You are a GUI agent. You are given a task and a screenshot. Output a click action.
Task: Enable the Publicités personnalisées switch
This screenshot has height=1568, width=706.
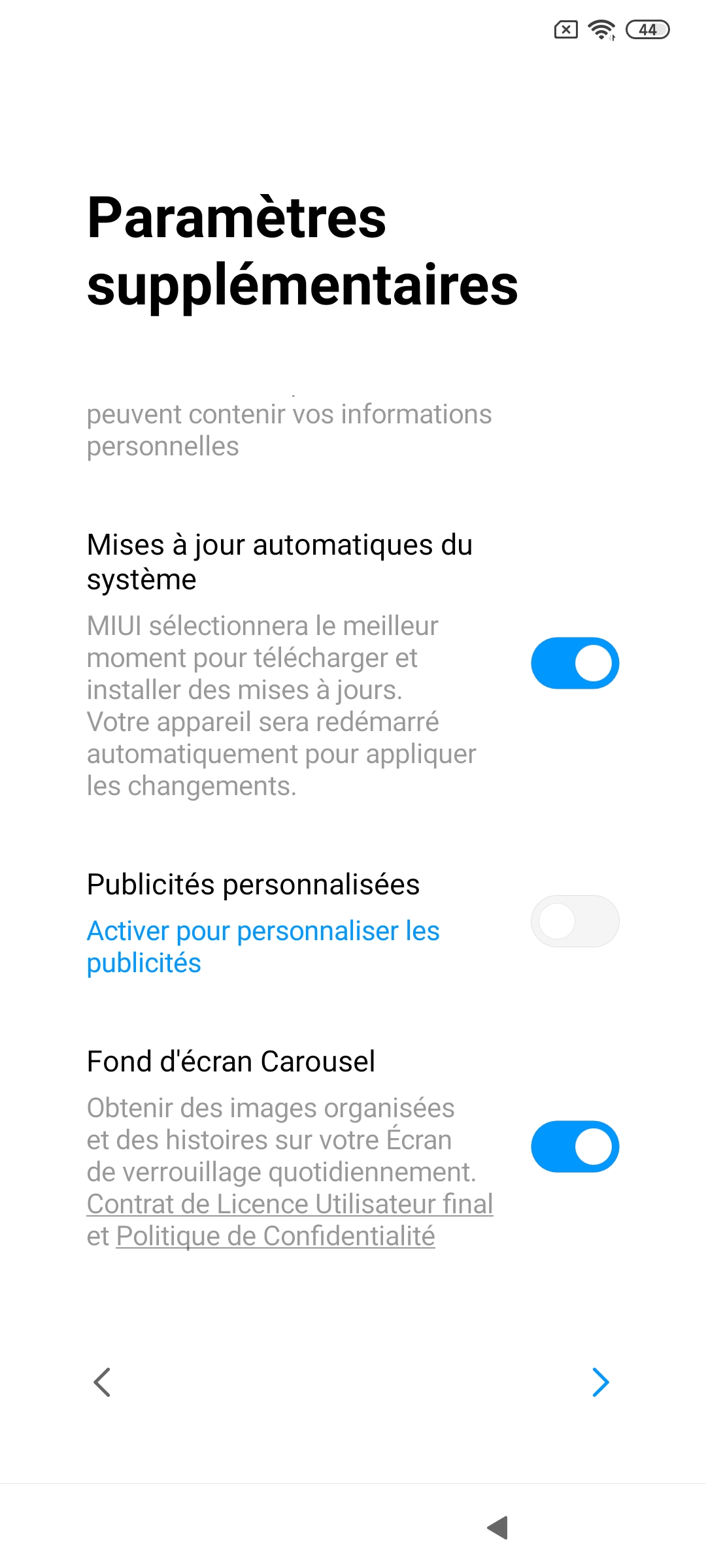pyautogui.click(x=575, y=921)
